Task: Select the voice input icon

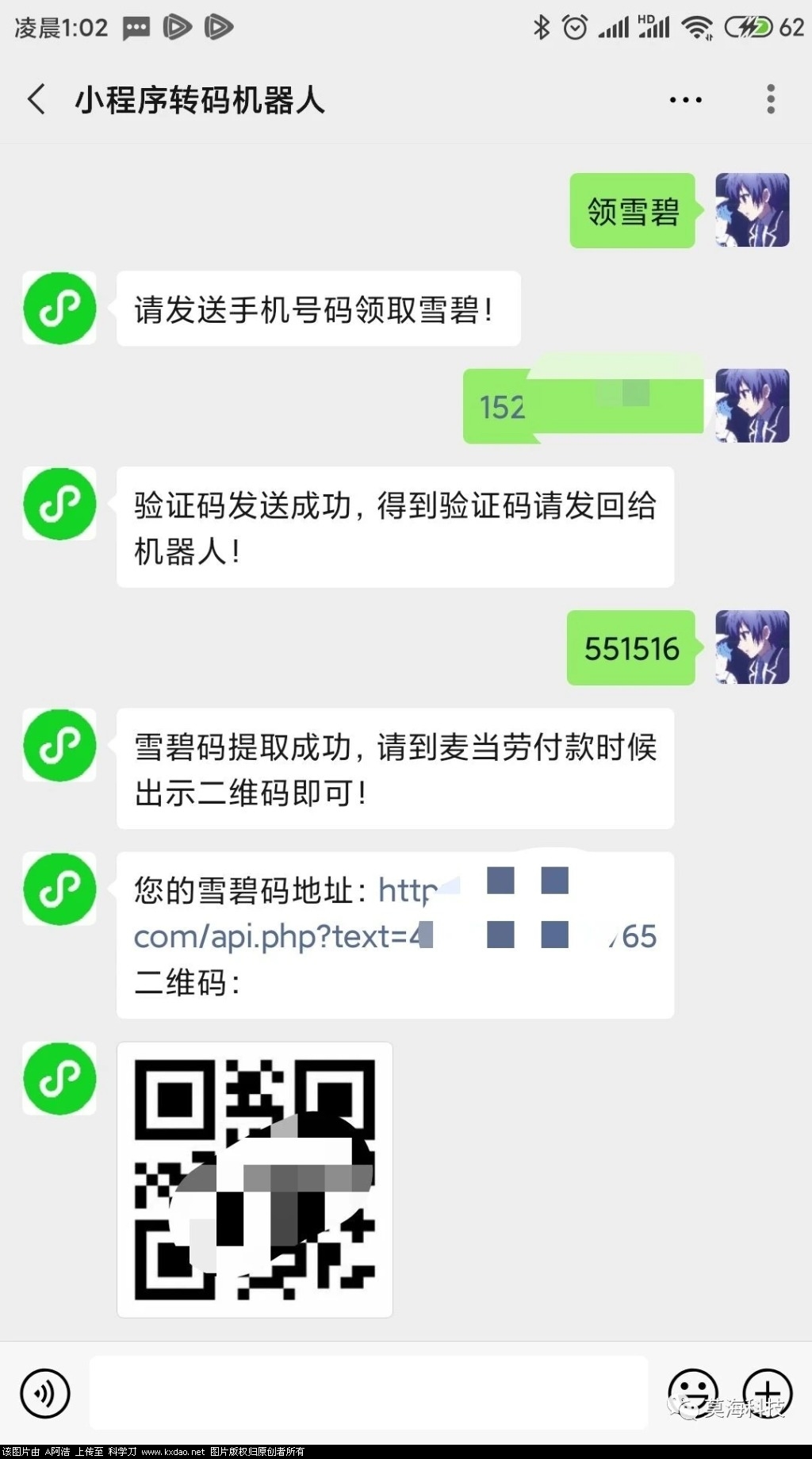Action: pyautogui.click(x=45, y=1393)
